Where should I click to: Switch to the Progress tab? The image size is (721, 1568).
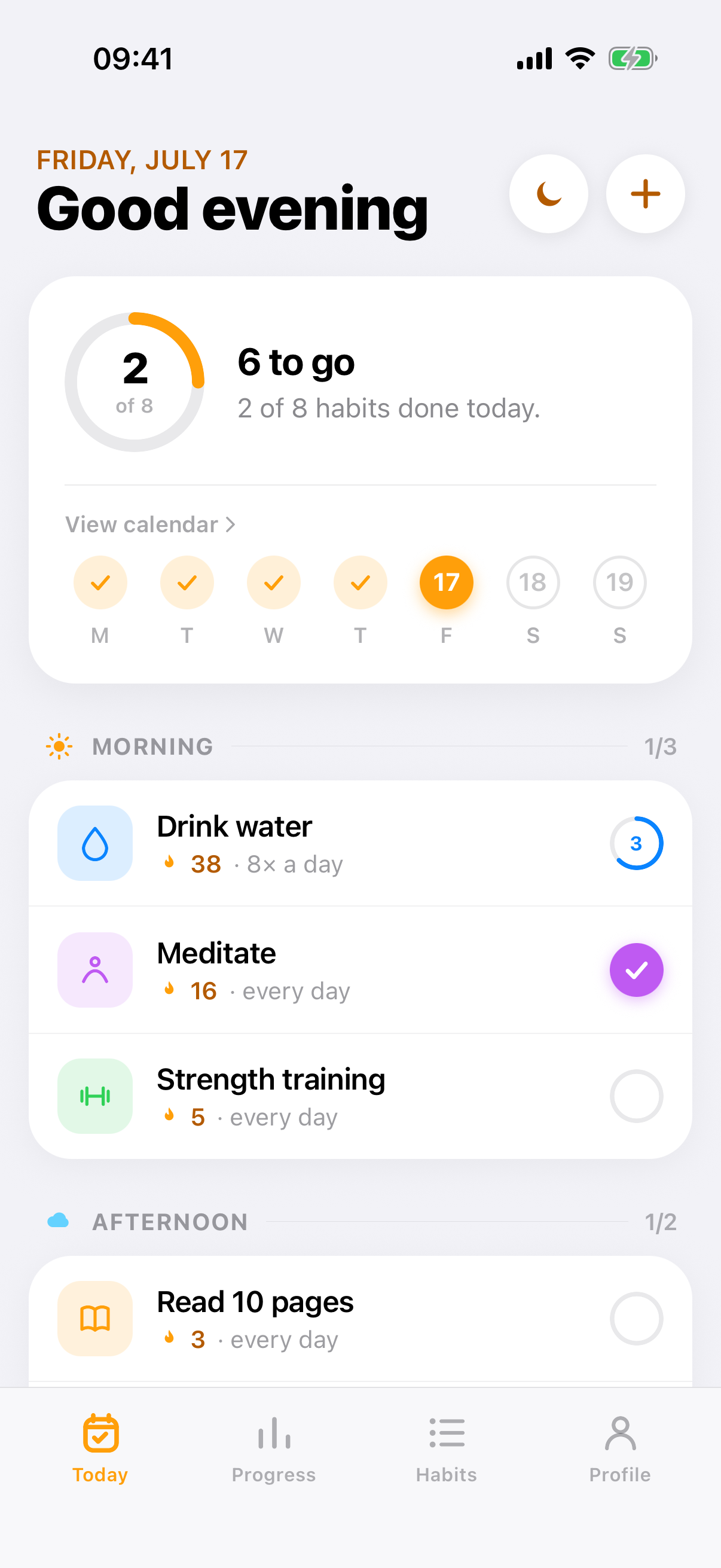click(274, 1450)
